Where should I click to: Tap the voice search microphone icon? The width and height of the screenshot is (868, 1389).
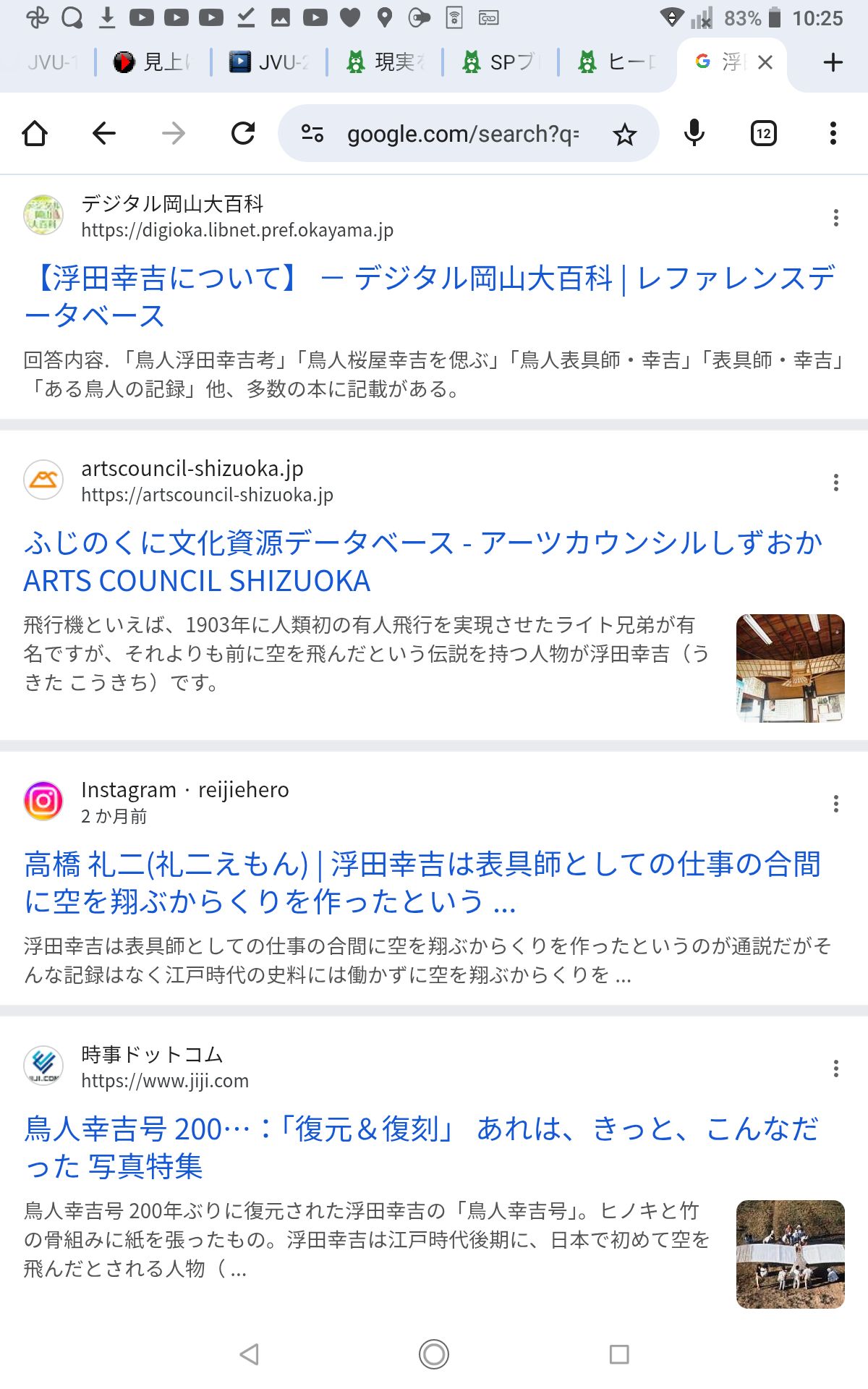[693, 132]
